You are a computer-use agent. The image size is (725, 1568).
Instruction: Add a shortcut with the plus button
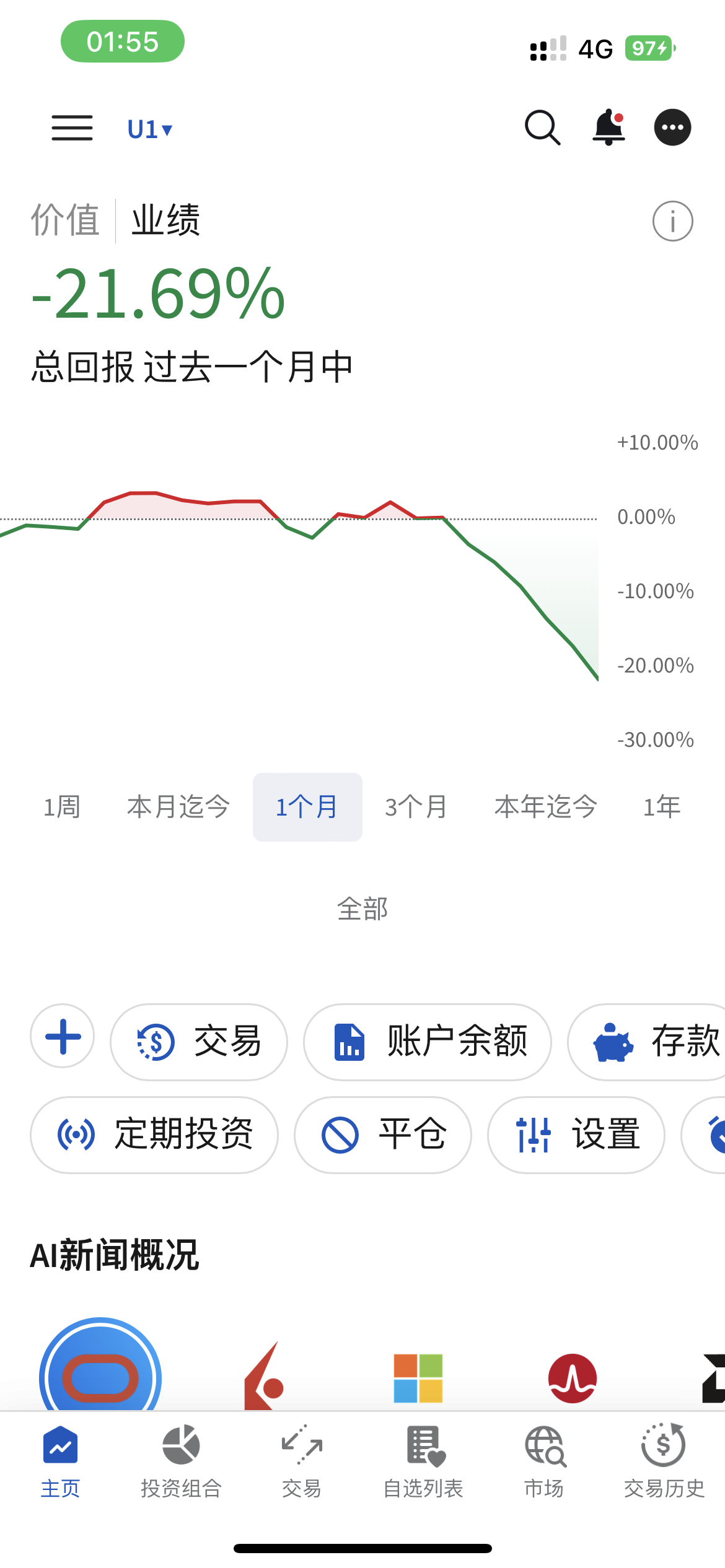tap(63, 1035)
